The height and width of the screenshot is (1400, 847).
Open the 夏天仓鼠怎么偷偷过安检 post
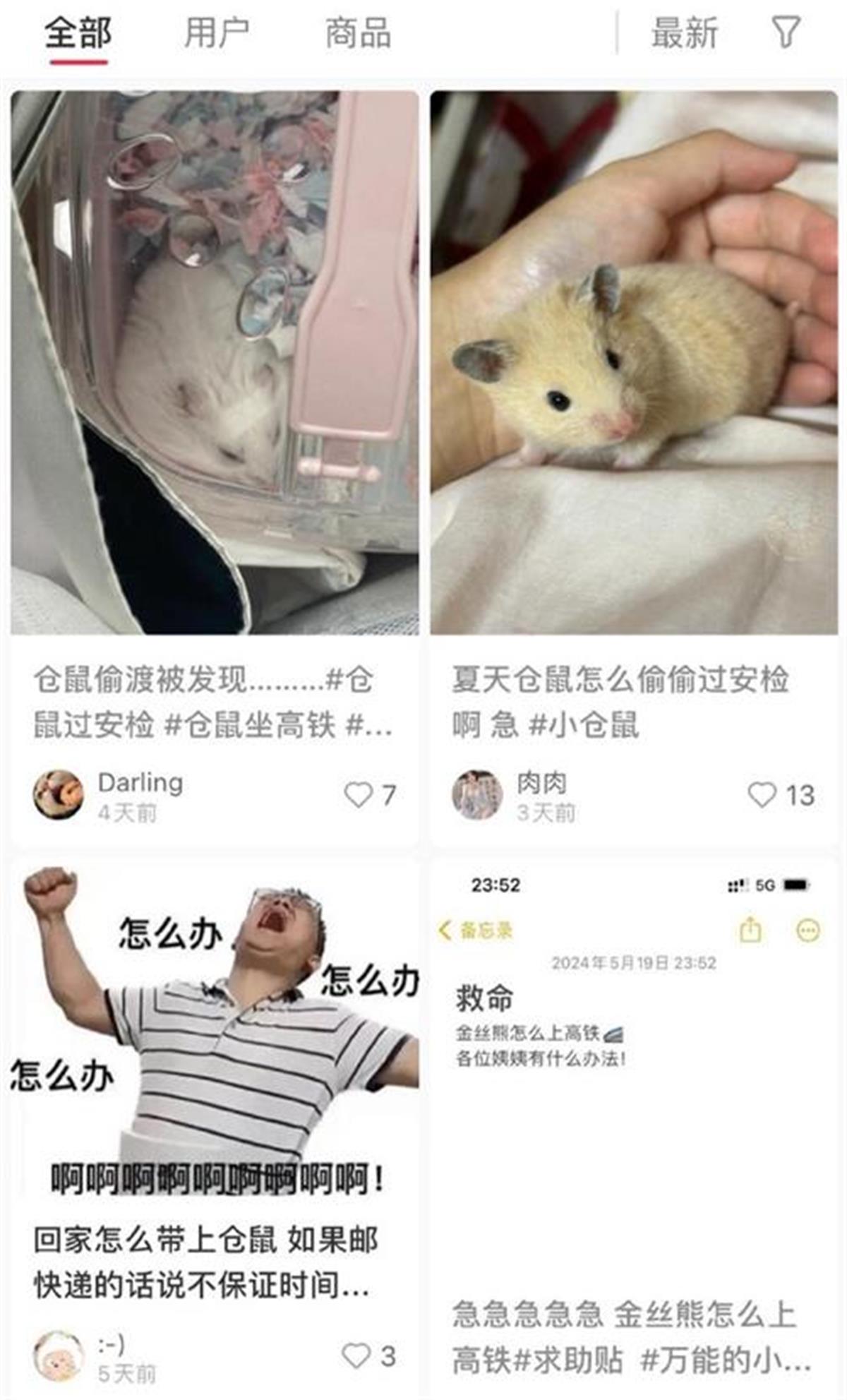point(634,362)
